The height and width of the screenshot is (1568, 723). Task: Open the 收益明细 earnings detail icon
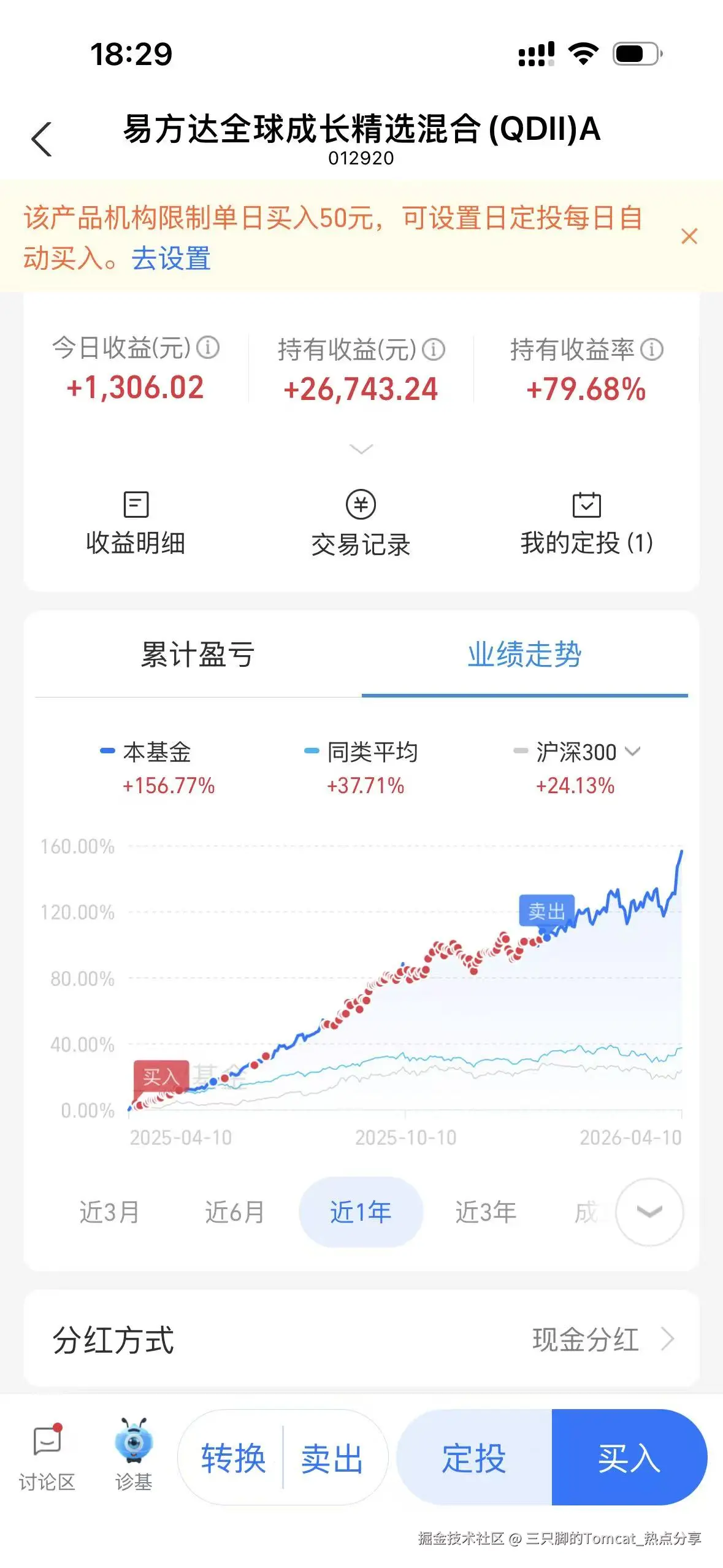pos(136,521)
